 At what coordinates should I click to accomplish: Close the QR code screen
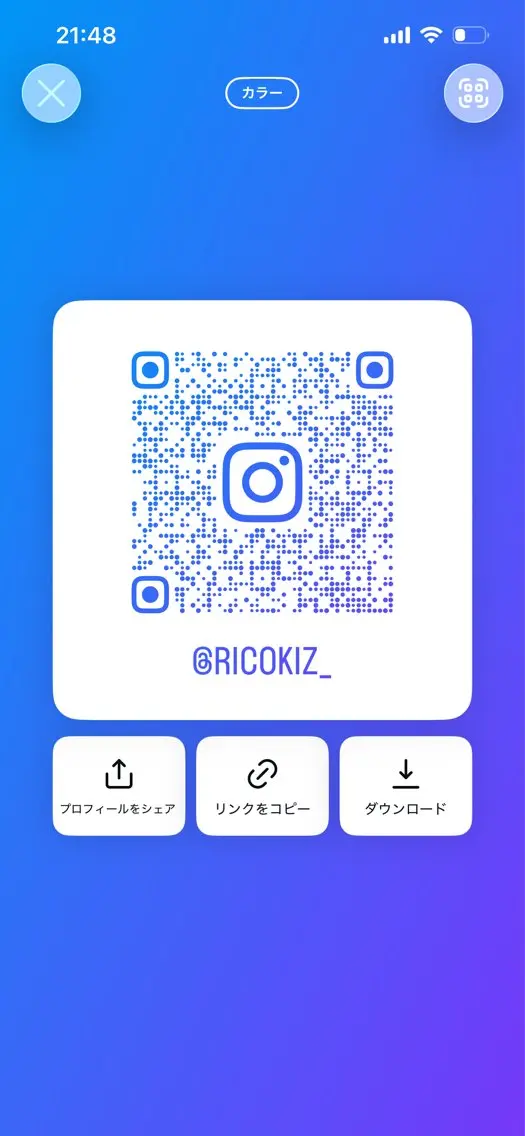tap(51, 93)
